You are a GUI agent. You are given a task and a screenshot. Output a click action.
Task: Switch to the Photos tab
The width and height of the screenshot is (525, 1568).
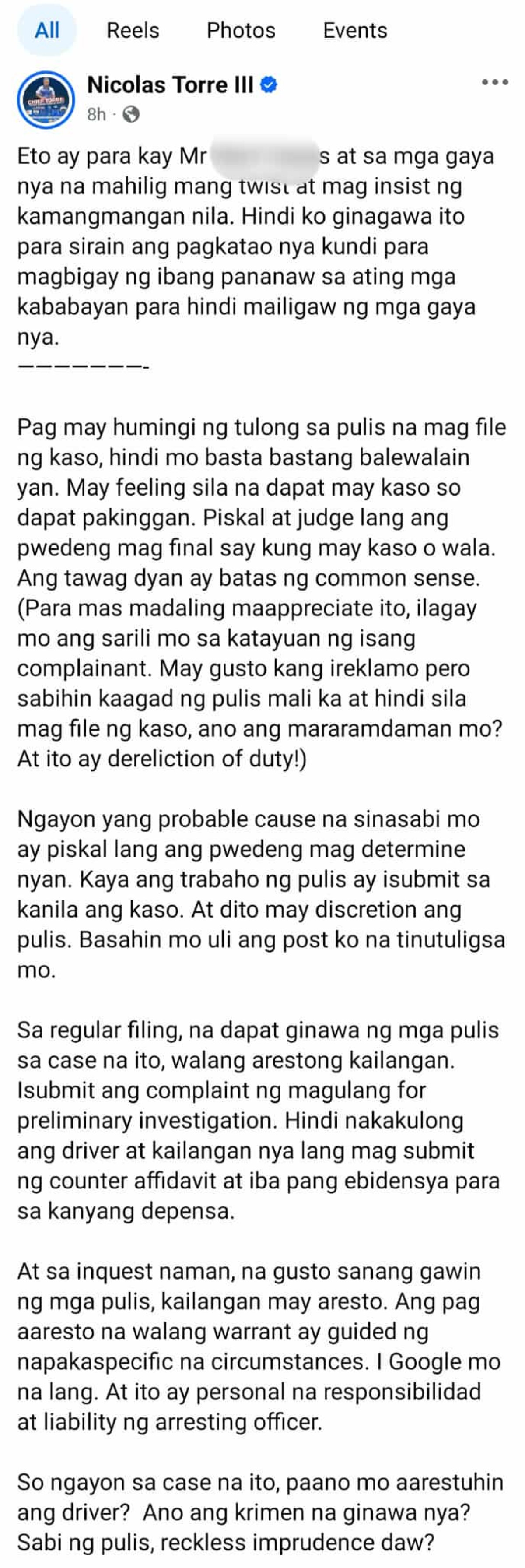pyautogui.click(x=241, y=30)
